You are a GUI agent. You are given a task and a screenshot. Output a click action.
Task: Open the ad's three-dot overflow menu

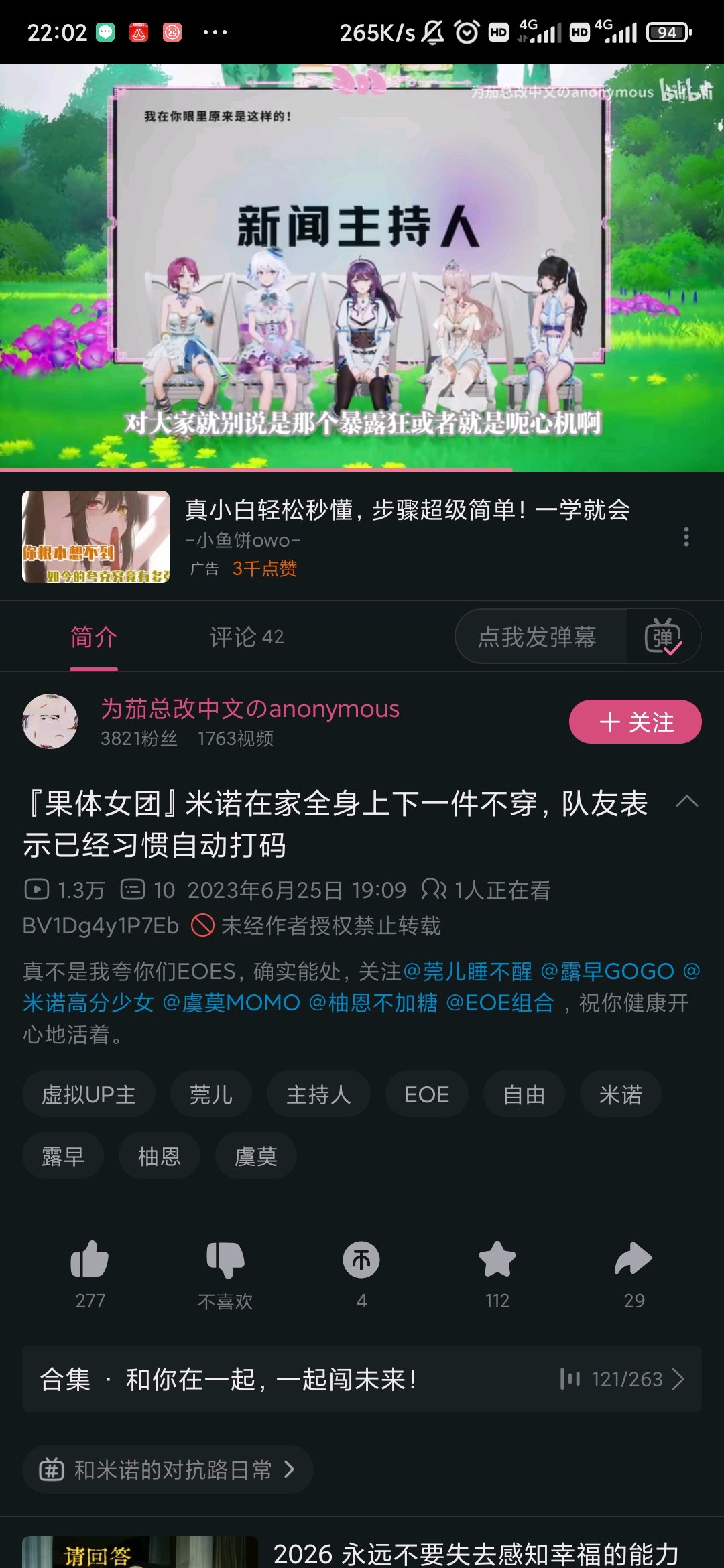pyautogui.click(x=686, y=537)
